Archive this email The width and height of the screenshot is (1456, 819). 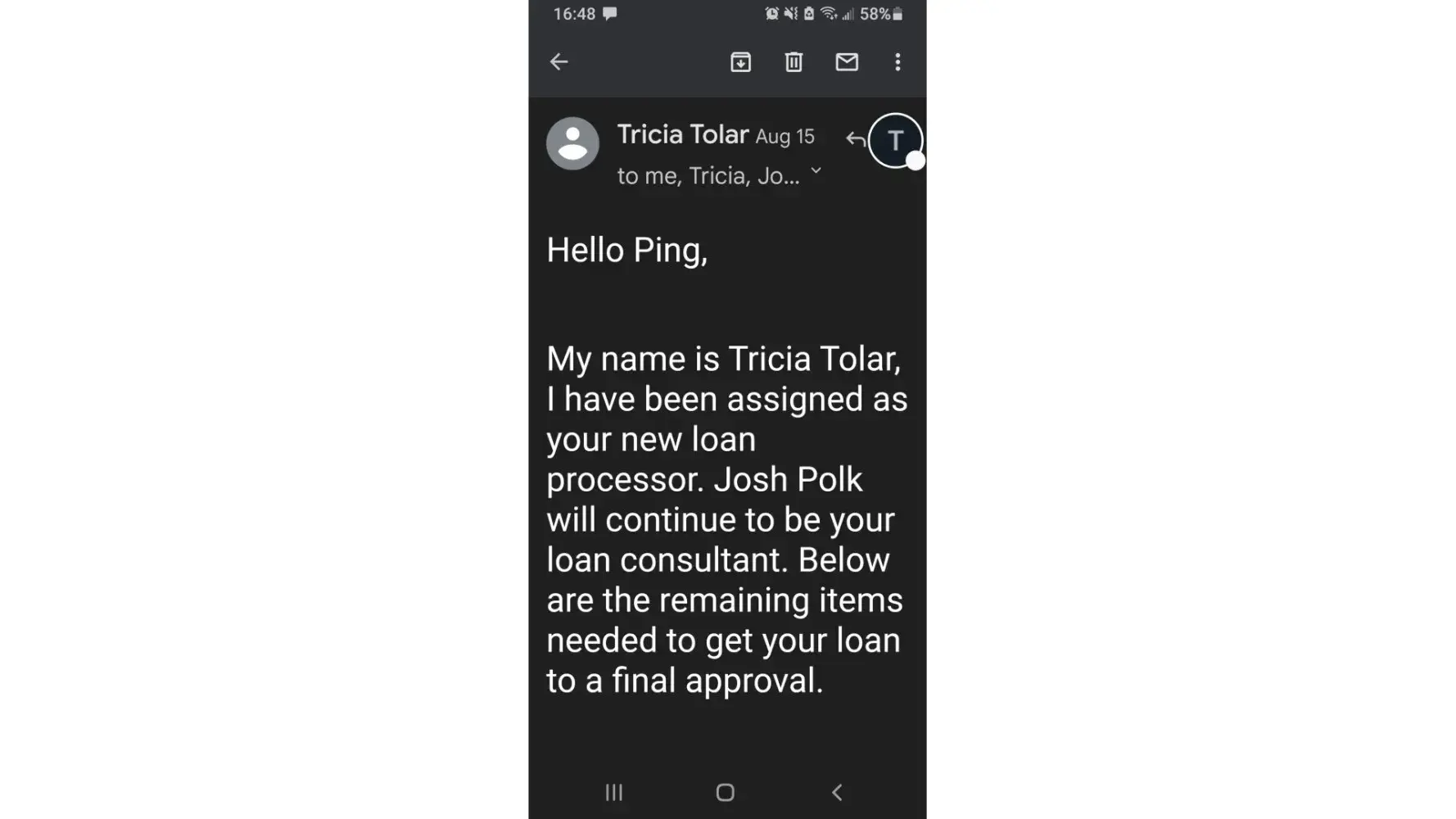click(x=740, y=62)
